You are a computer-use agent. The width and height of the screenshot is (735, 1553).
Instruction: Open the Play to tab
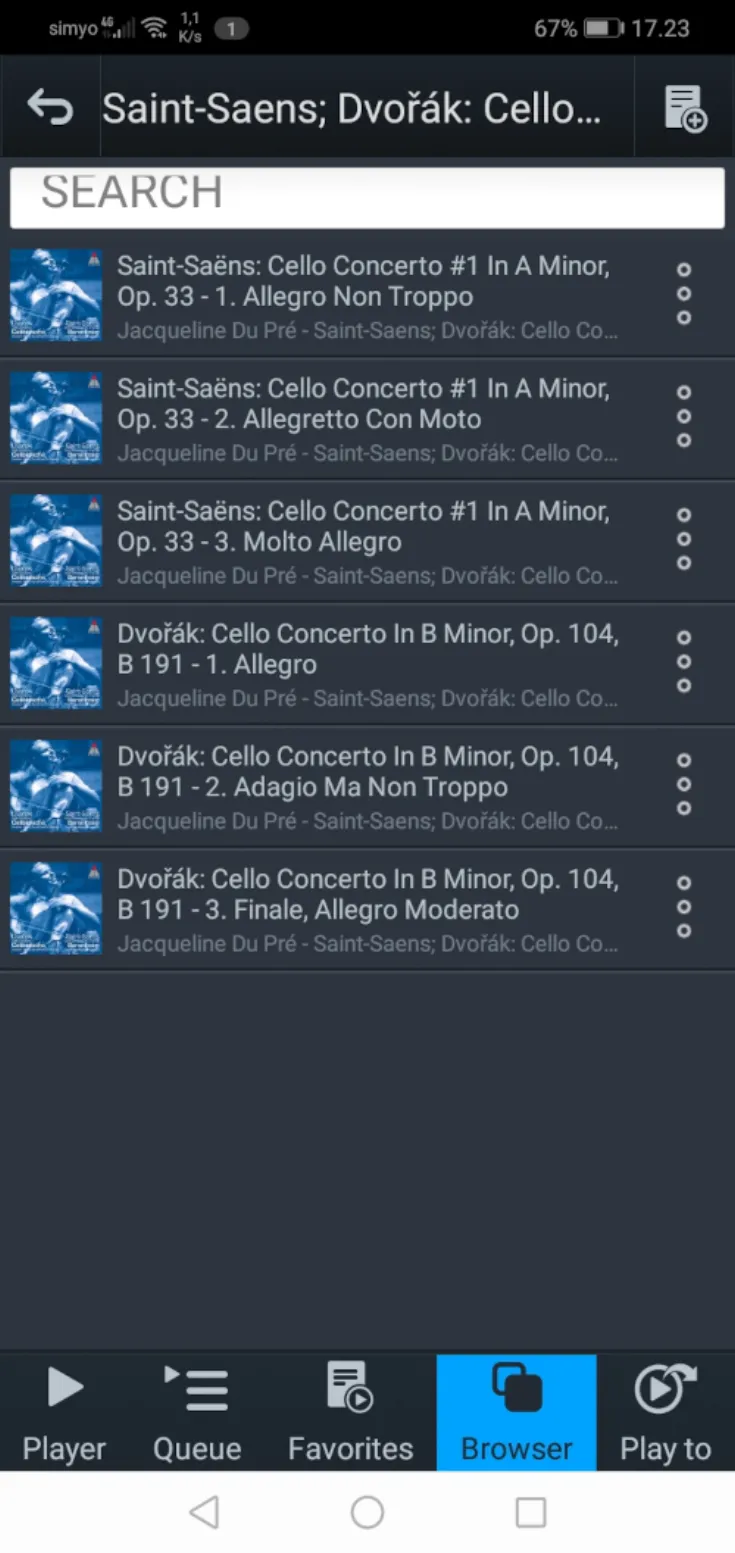[x=665, y=1412]
